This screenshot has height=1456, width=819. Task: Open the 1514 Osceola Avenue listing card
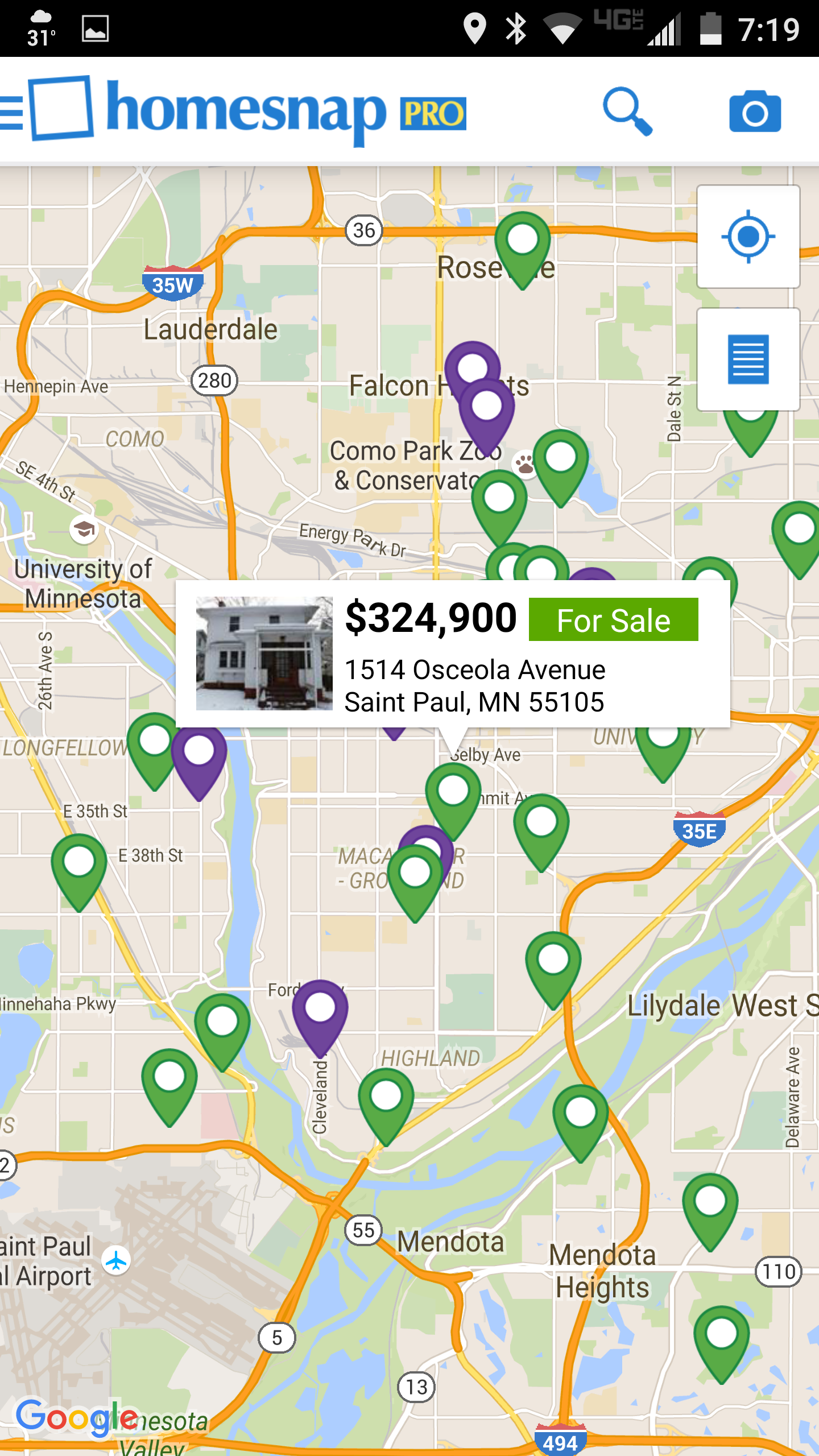(x=453, y=653)
